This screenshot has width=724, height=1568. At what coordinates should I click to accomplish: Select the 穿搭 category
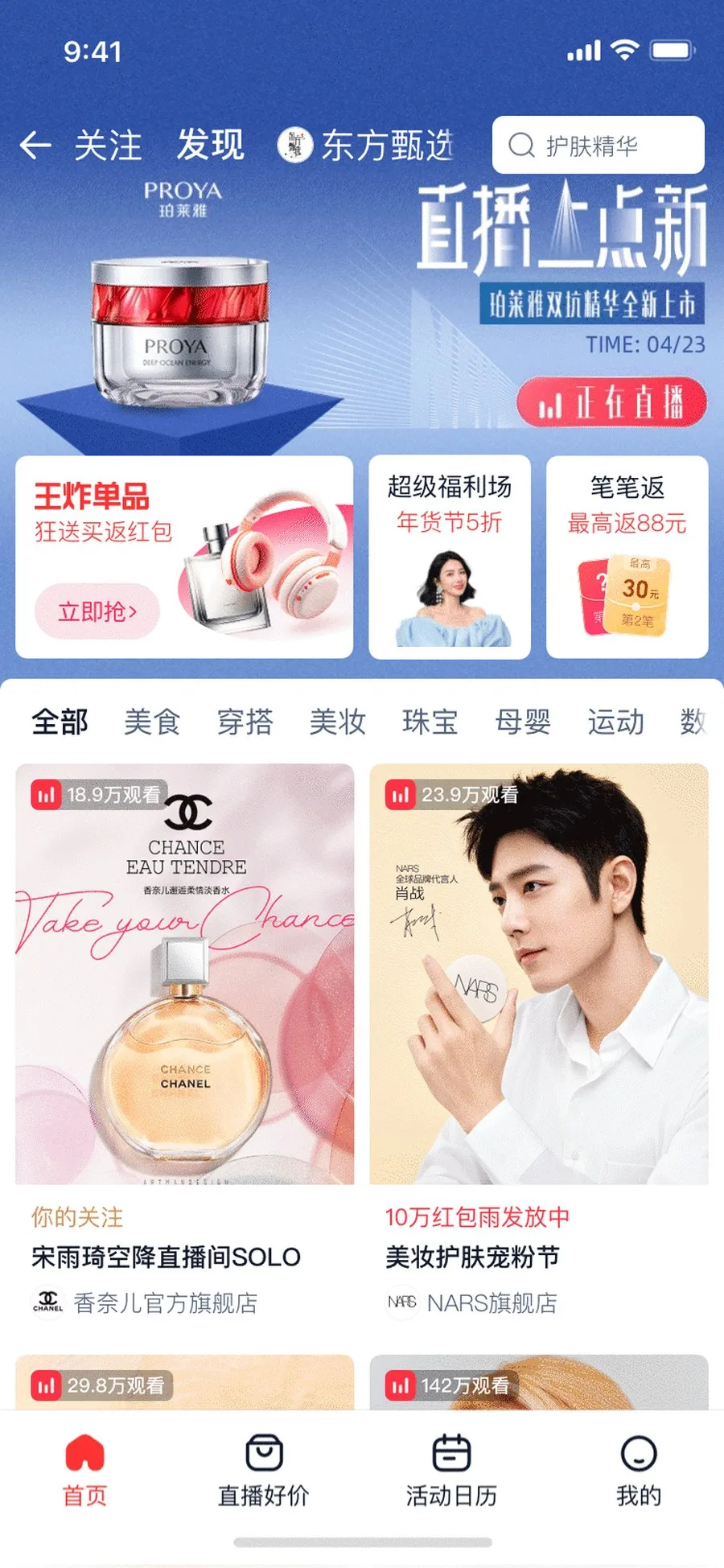(x=245, y=722)
